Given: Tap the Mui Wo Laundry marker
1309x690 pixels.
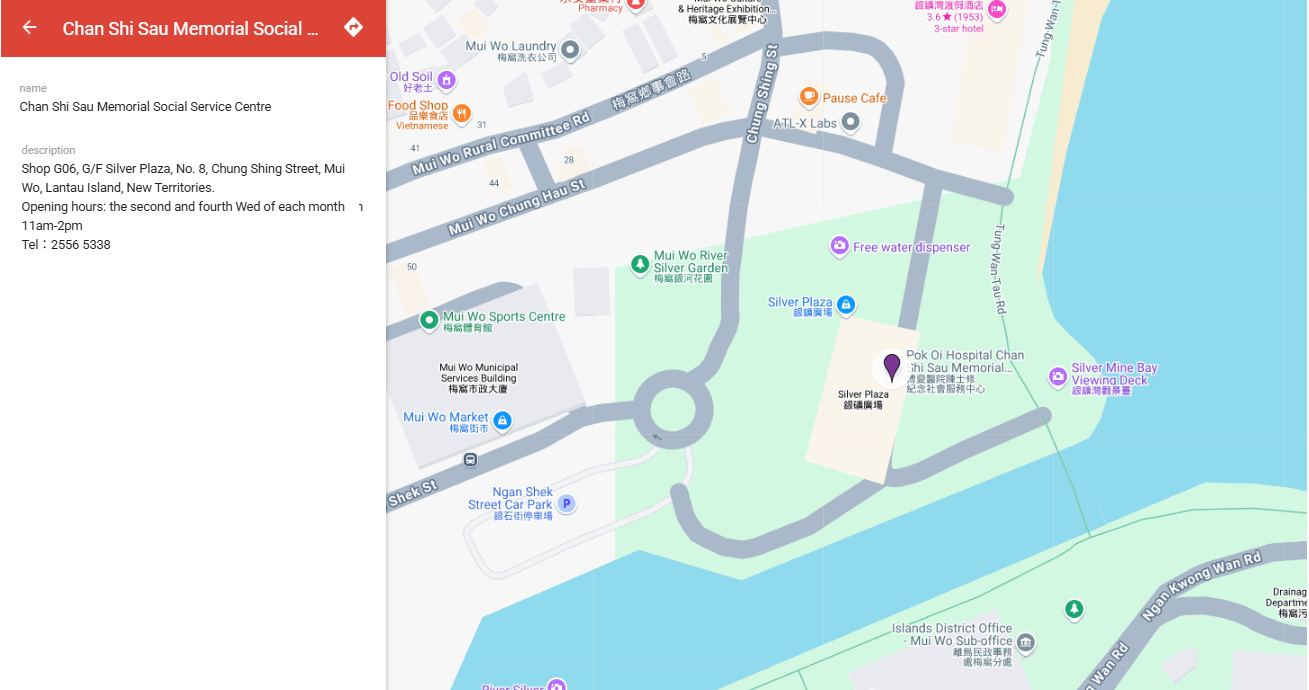Looking at the screenshot, I should 570,49.
